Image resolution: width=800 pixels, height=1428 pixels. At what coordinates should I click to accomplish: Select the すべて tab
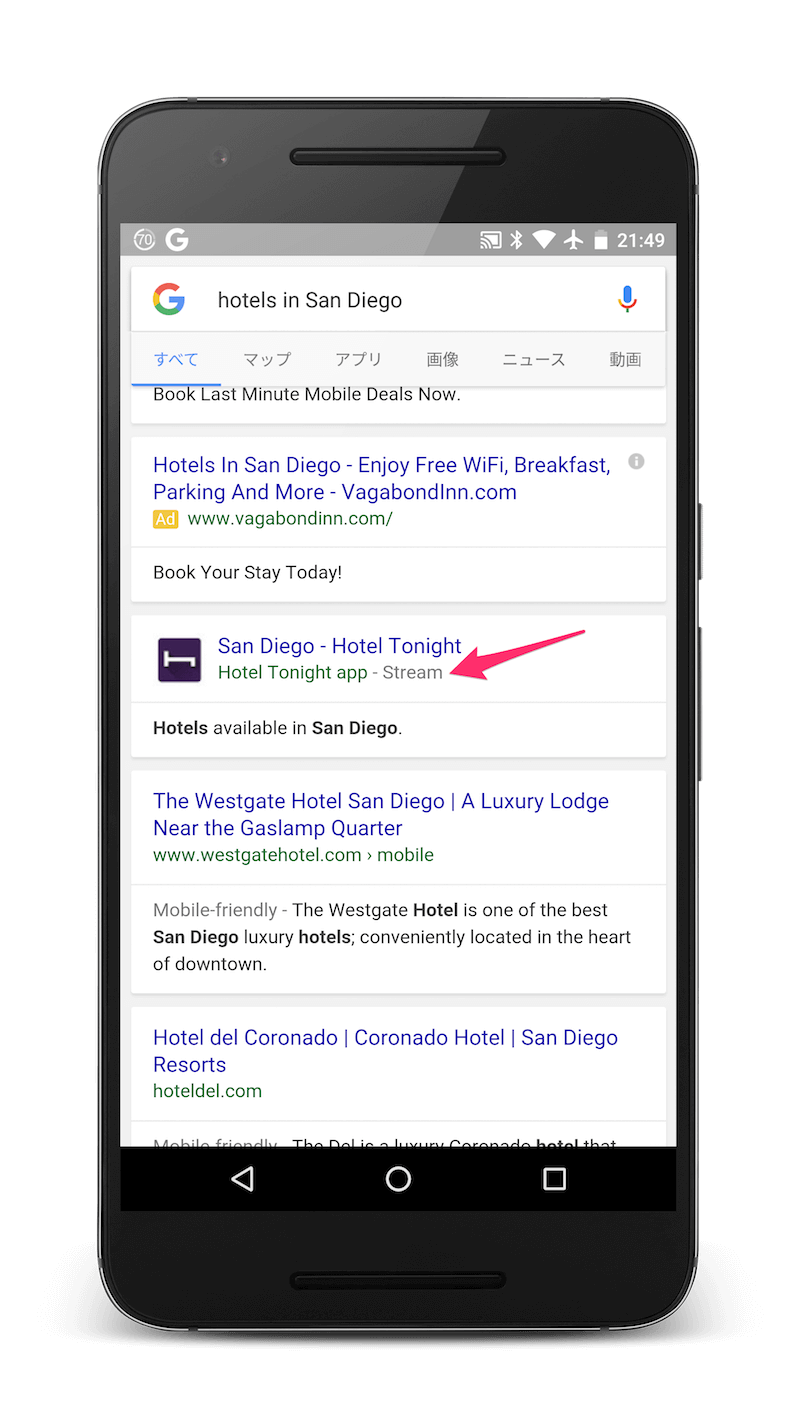coord(176,360)
